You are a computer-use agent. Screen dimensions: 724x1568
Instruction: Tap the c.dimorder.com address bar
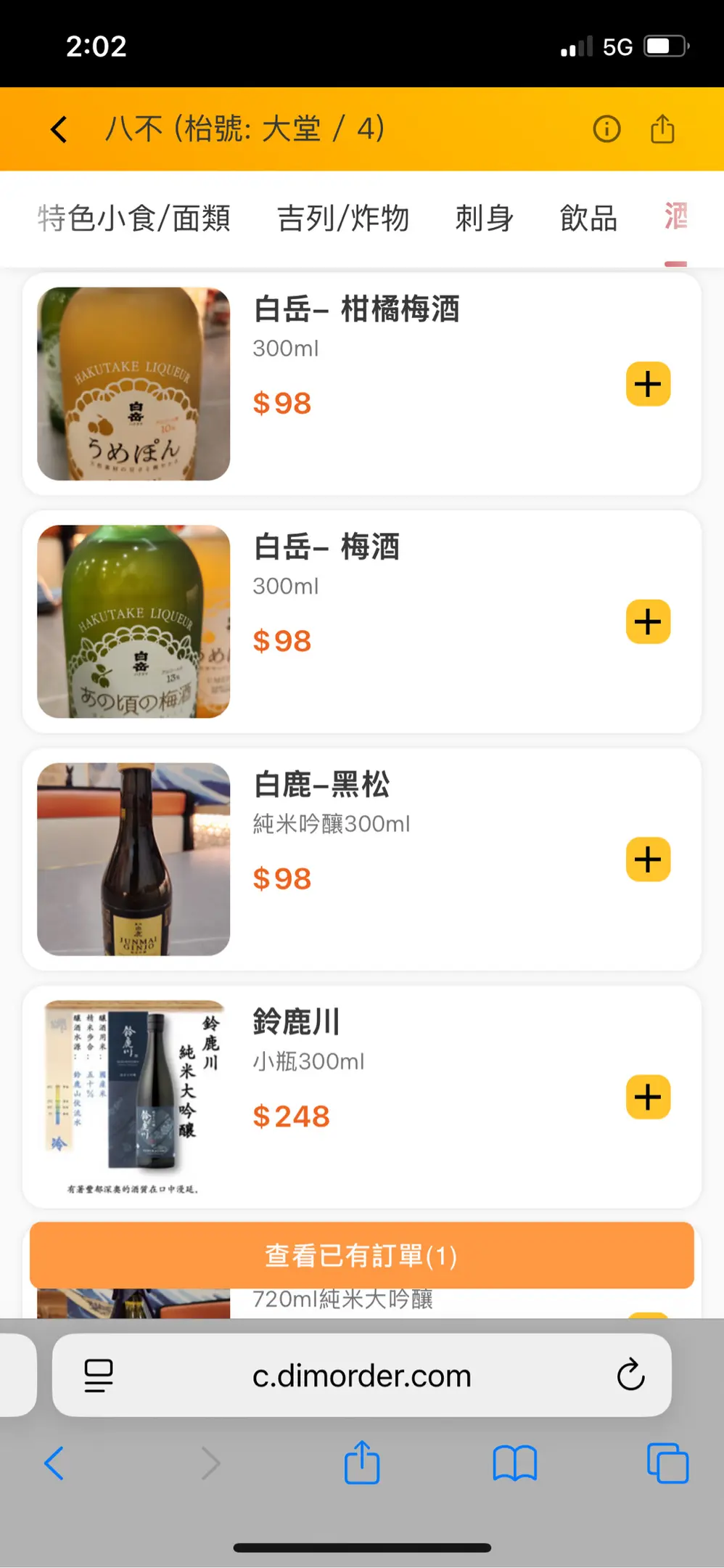point(361,1376)
